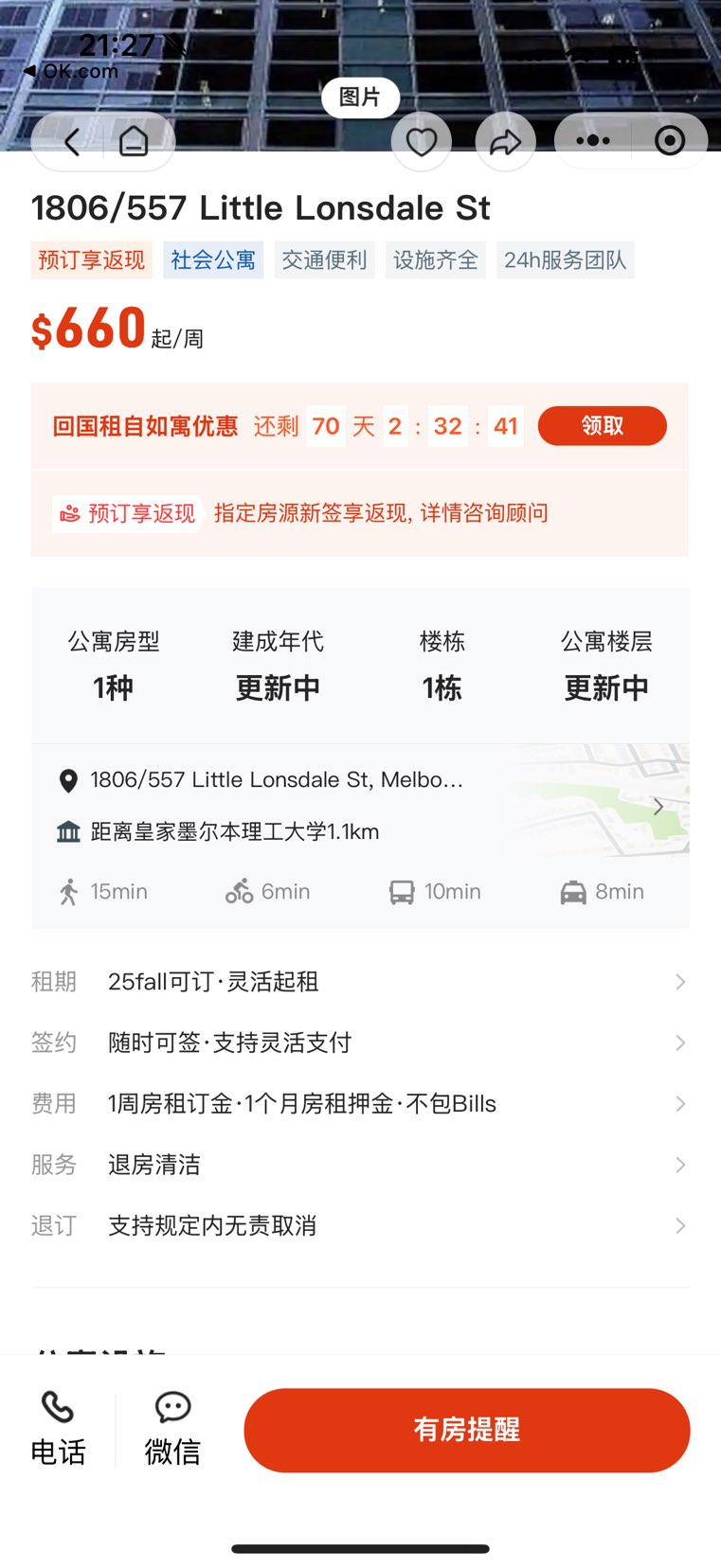Call via the 电话 button
The height and width of the screenshot is (1568, 721).
pyautogui.click(x=58, y=1430)
